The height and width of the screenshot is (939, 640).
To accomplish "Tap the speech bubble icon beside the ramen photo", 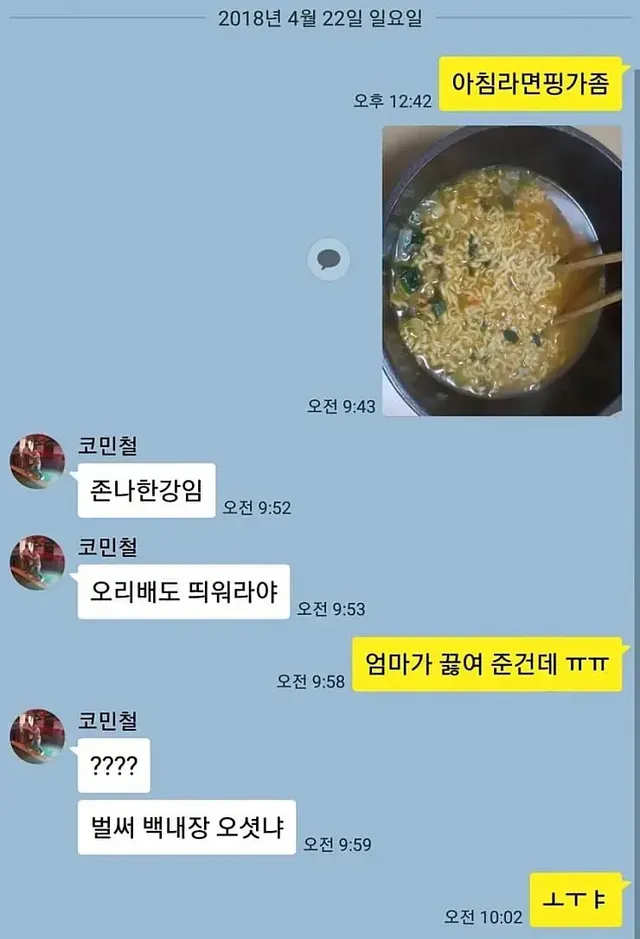I will click(x=328, y=260).
